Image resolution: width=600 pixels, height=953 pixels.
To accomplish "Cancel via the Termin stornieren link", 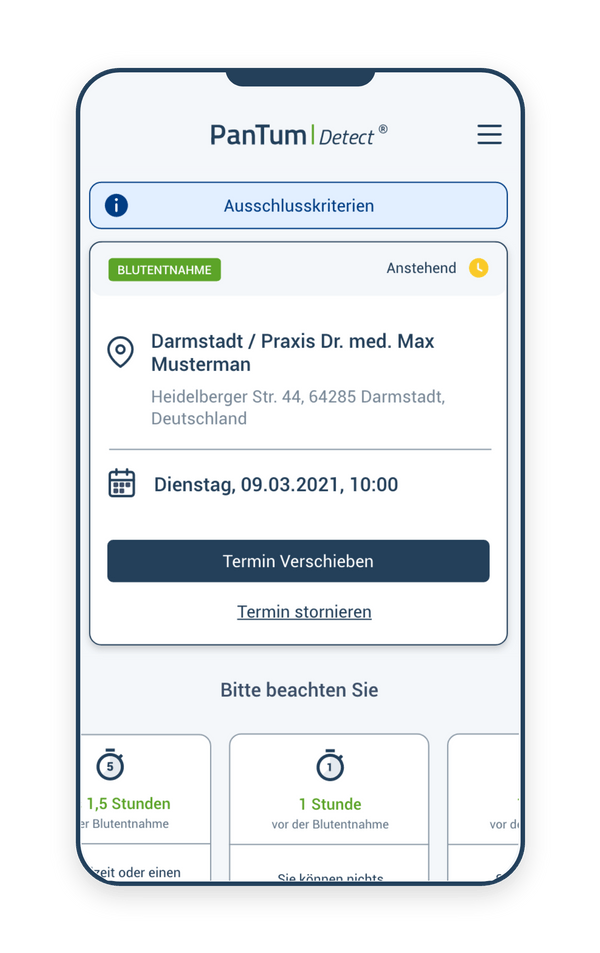I will (x=304, y=611).
